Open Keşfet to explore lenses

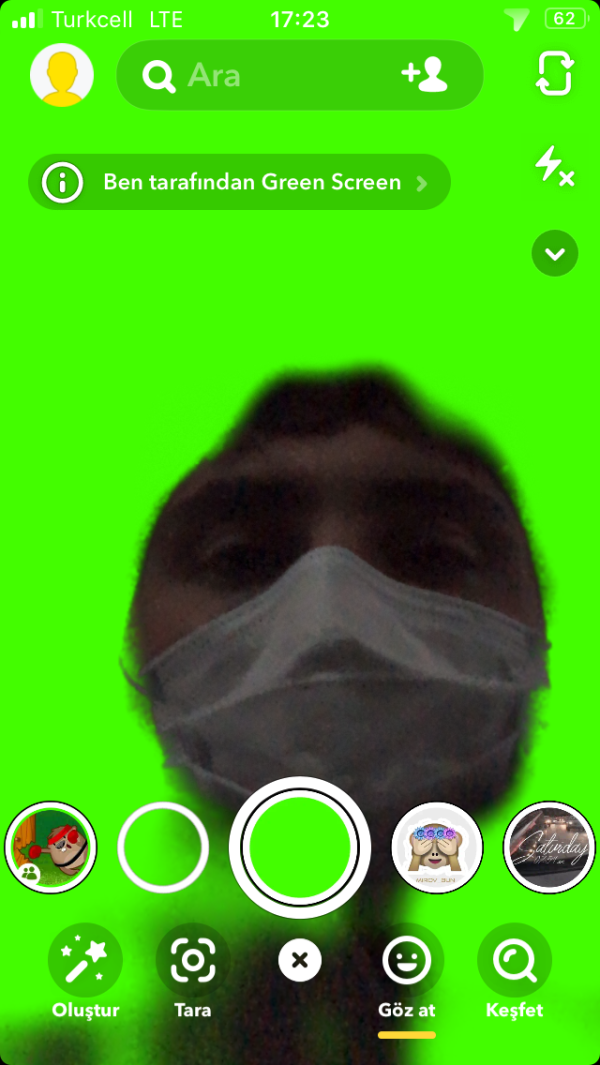tap(514, 970)
